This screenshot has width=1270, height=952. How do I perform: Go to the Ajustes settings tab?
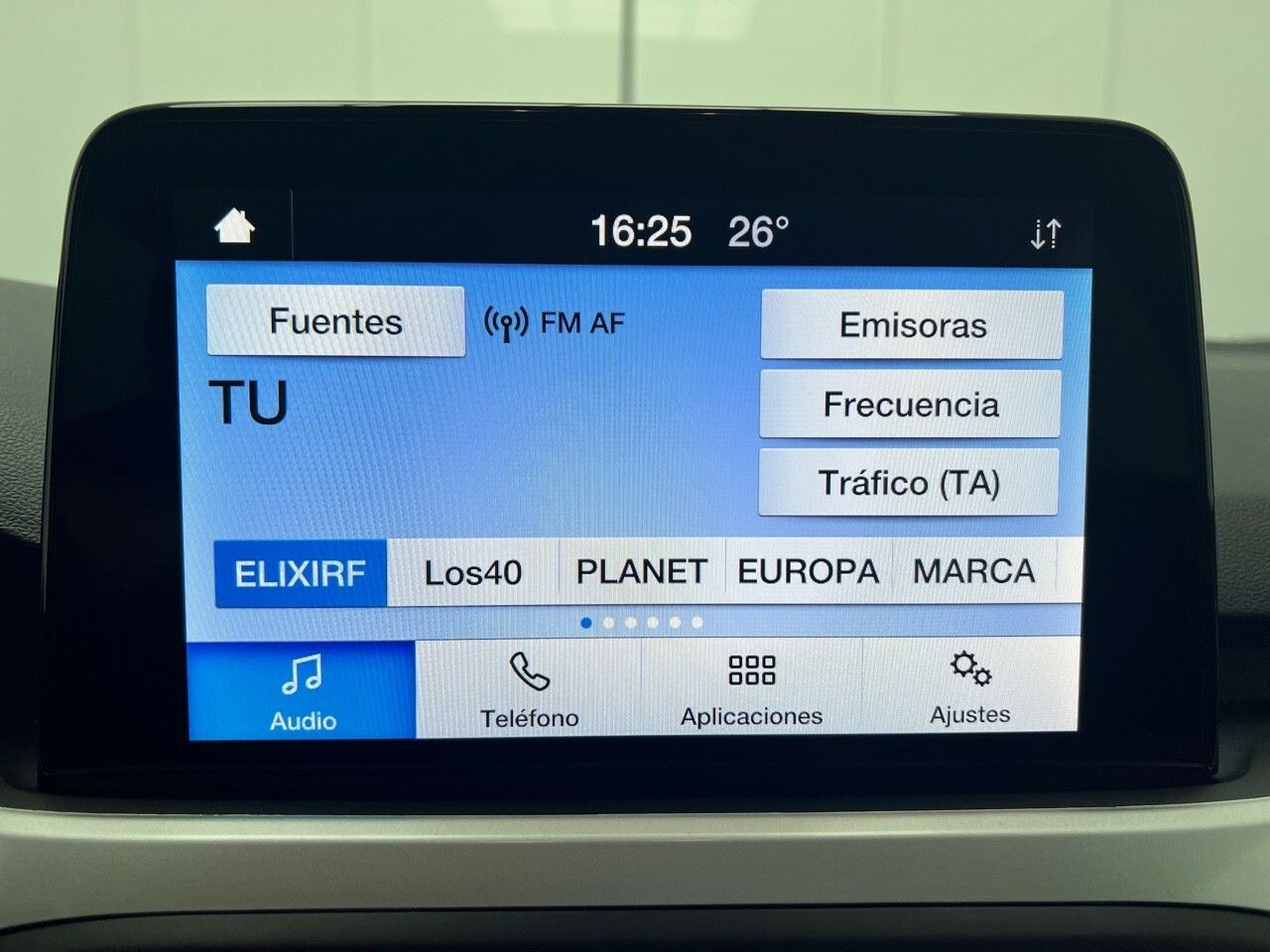pos(969,687)
